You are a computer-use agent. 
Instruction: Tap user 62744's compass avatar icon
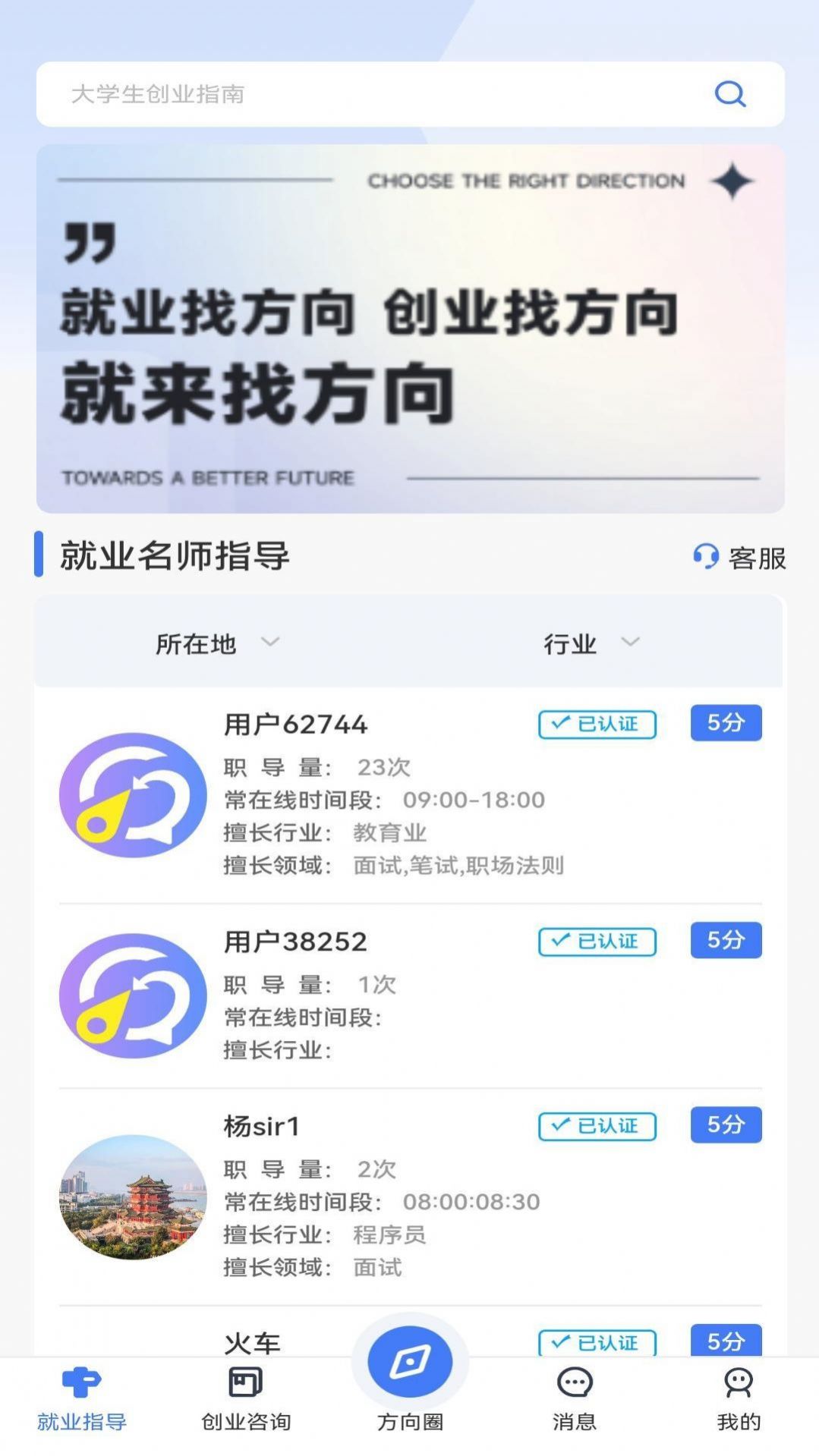pos(132,794)
